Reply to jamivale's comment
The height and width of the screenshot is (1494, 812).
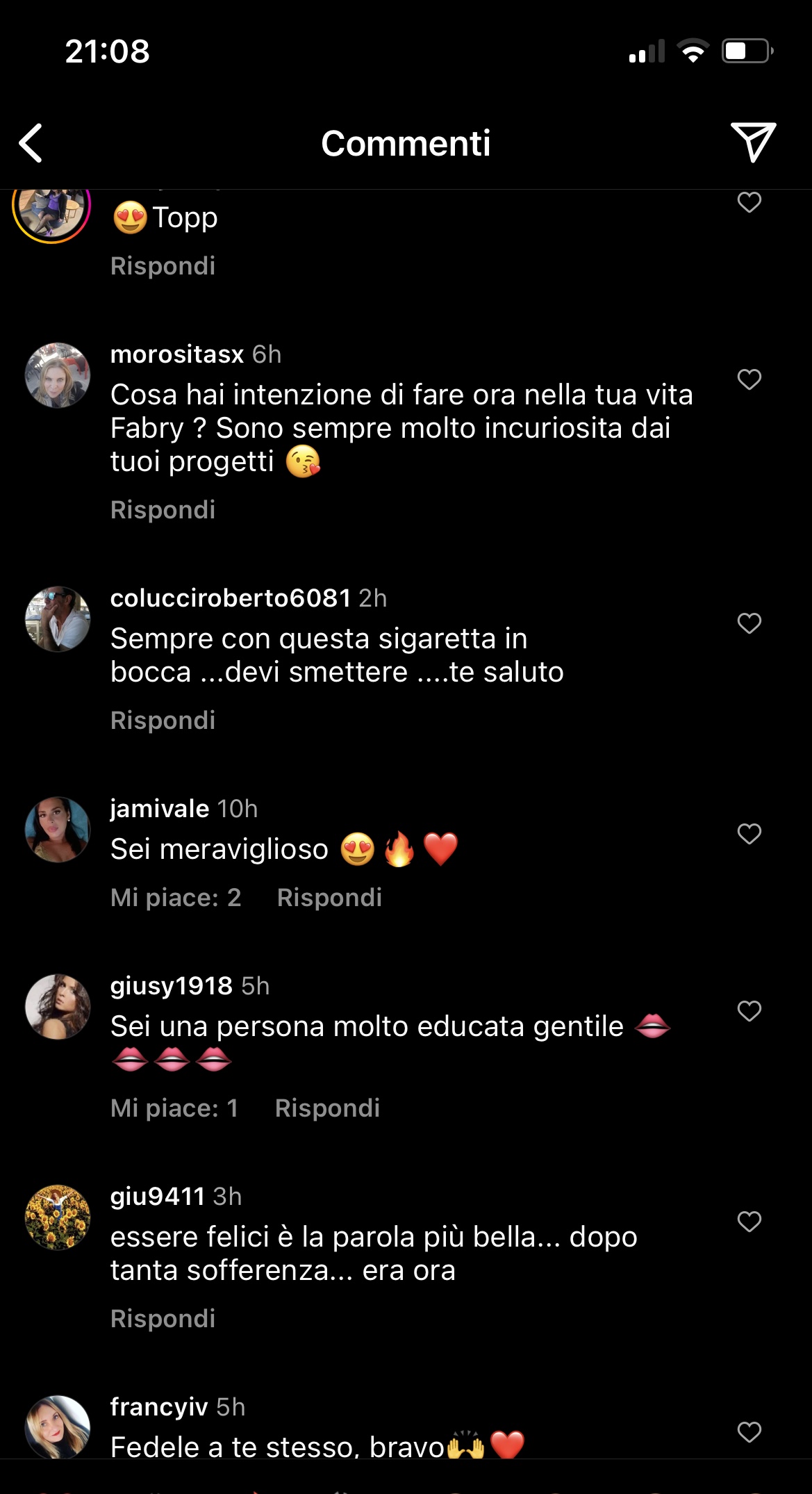(x=329, y=897)
